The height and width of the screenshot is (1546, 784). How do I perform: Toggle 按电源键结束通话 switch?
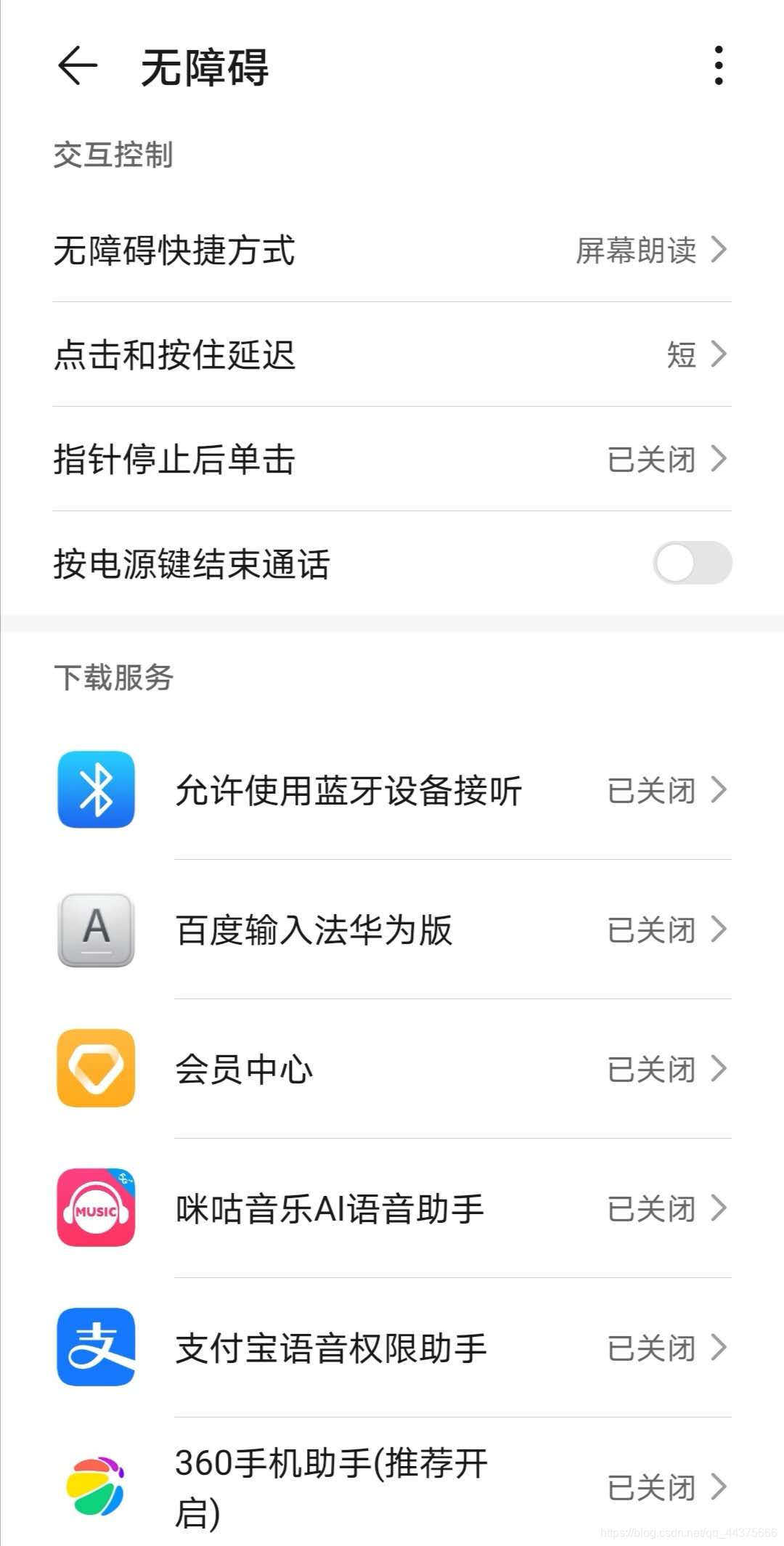[692, 564]
